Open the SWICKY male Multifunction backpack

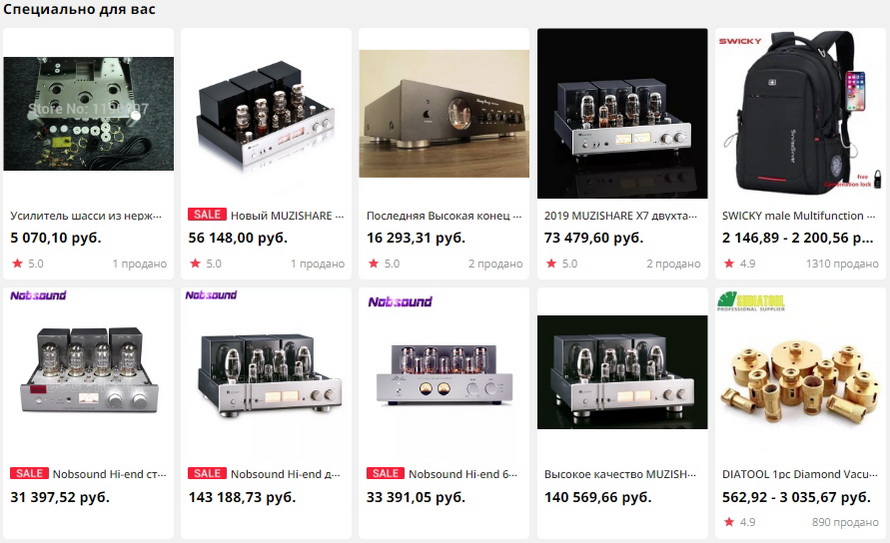(800, 114)
